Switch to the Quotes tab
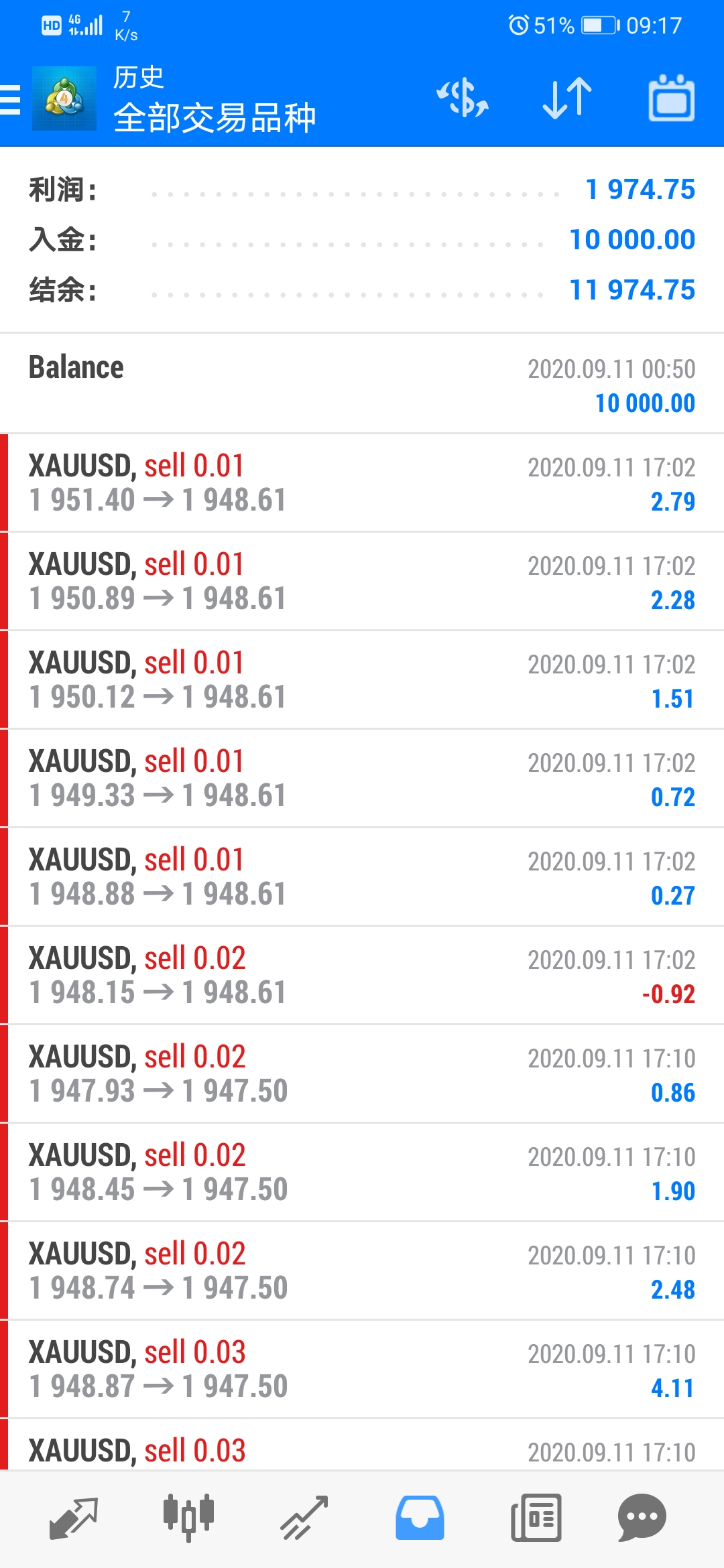The height and width of the screenshot is (1568, 724). (x=74, y=1518)
